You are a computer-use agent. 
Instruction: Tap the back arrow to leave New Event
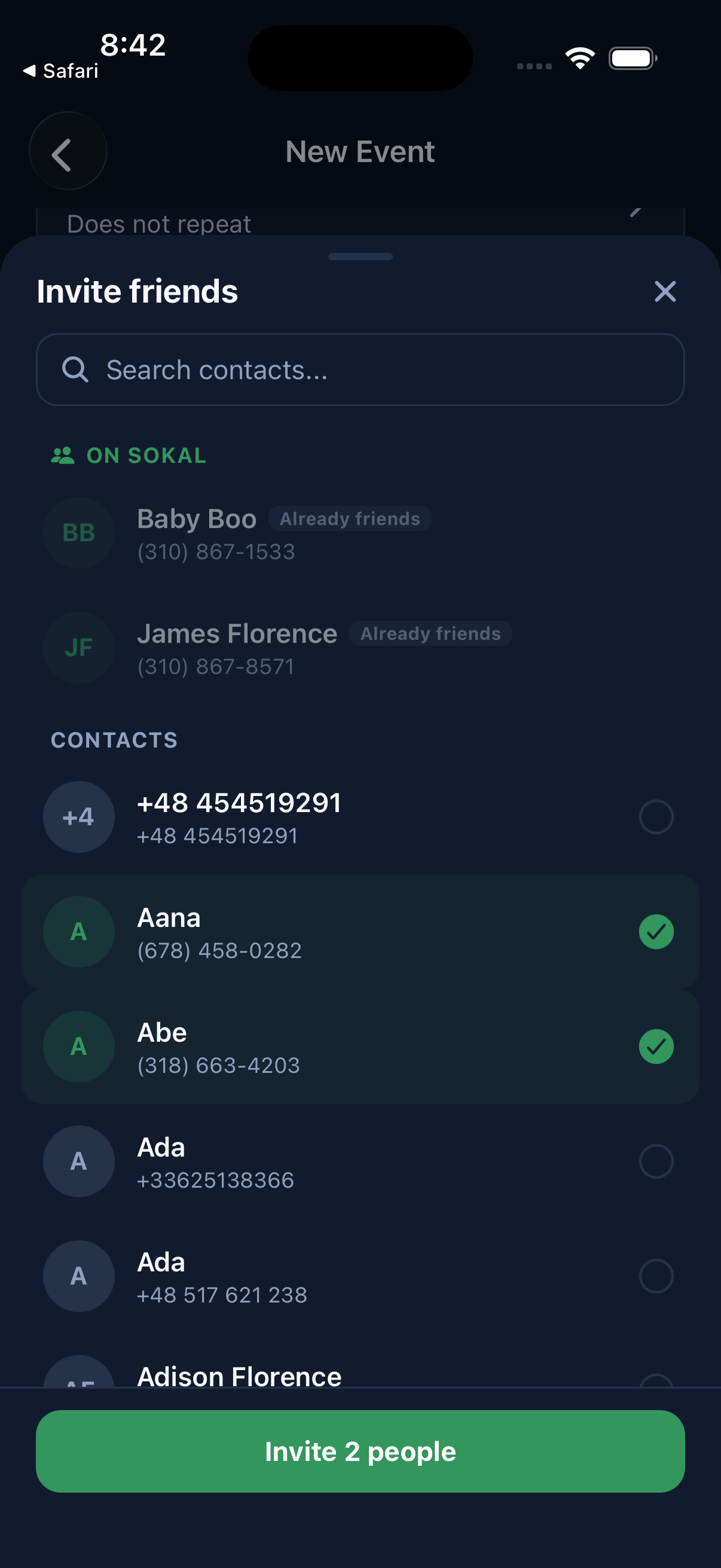67,151
